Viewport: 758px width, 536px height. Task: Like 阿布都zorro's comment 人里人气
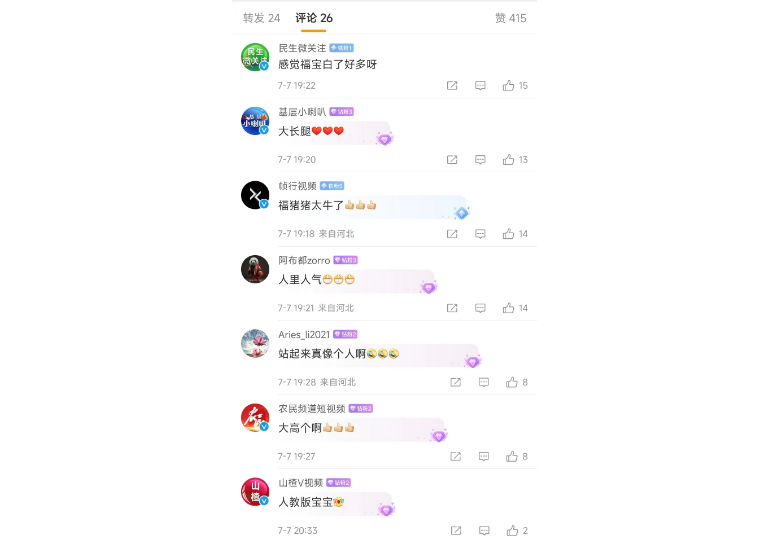(509, 308)
